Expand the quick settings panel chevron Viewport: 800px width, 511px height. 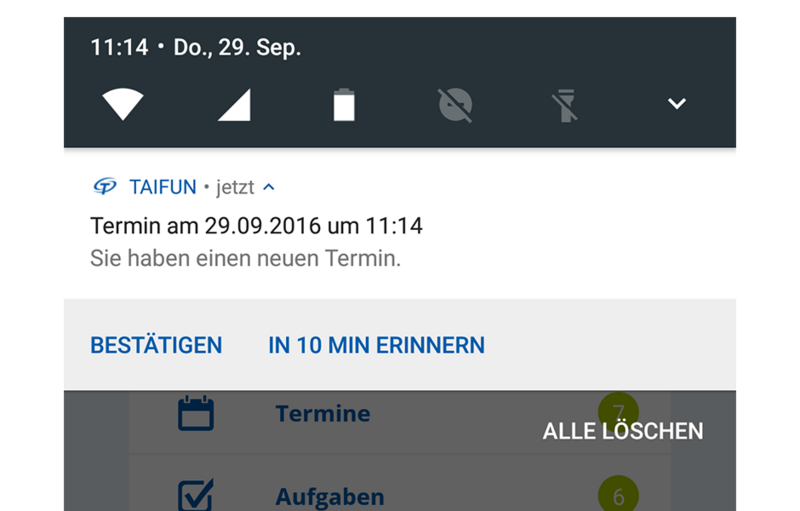point(677,104)
